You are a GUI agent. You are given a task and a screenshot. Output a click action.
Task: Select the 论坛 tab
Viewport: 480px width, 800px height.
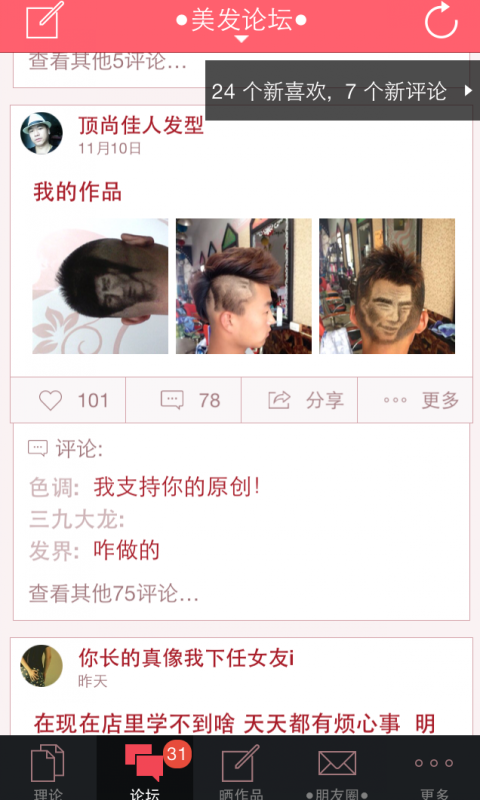pos(144,768)
